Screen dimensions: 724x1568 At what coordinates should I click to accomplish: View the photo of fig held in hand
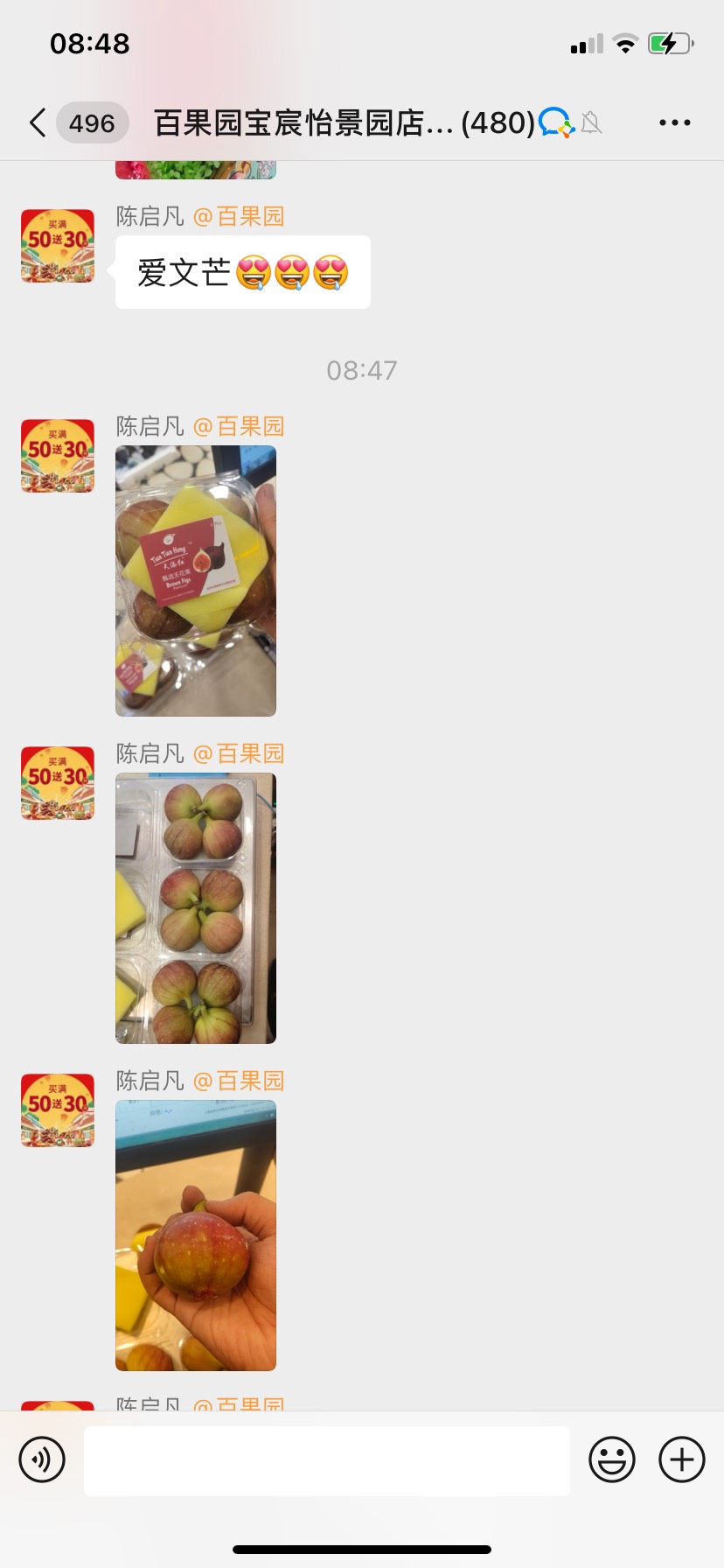pyautogui.click(x=196, y=1235)
